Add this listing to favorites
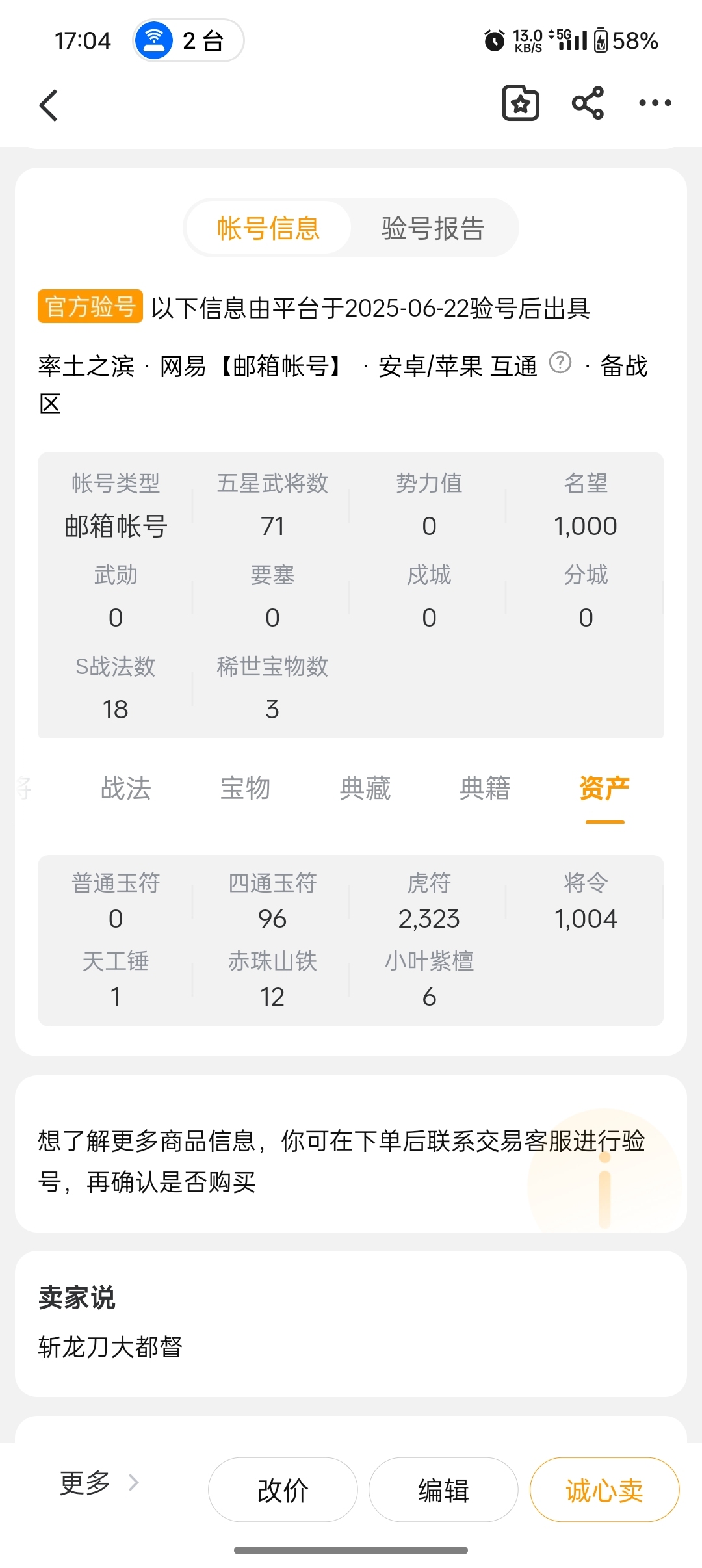This screenshot has height=1568, width=702. pyautogui.click(x=520, y=103)
